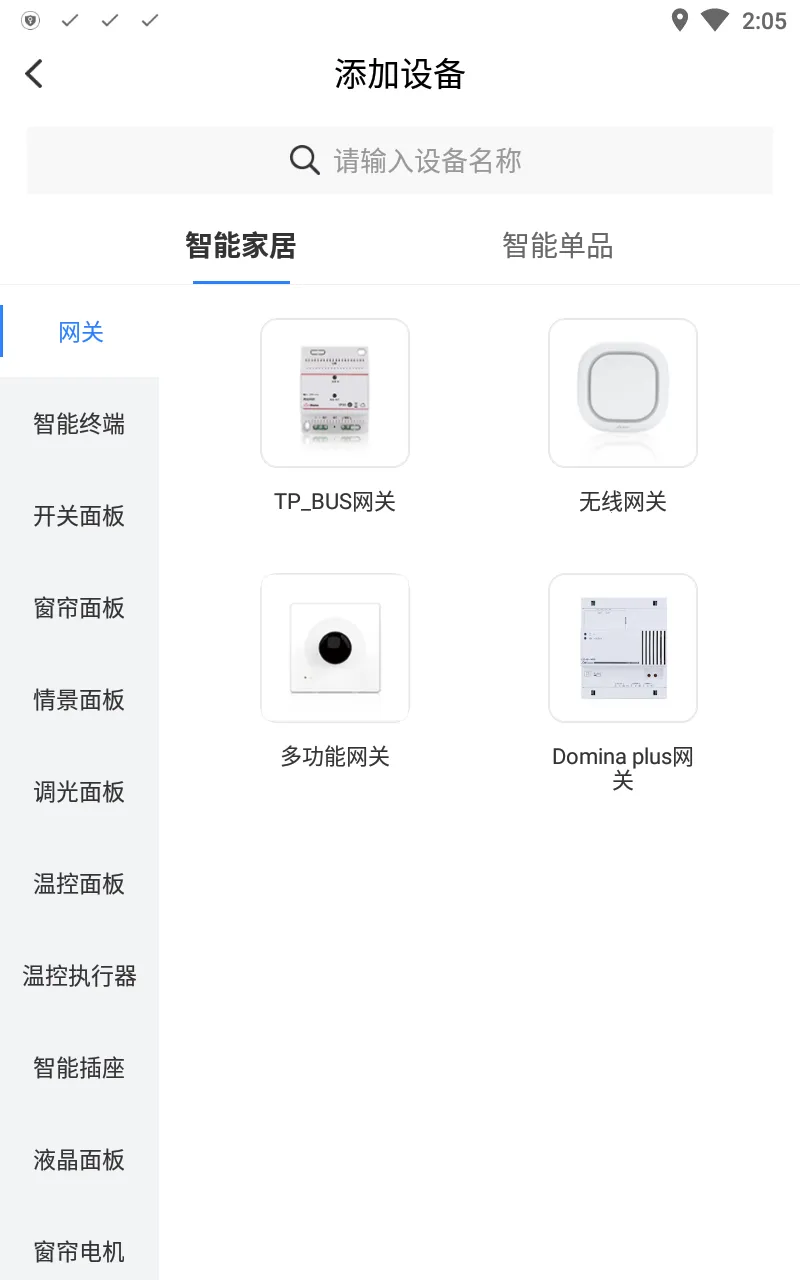Select 开关面板 from the sidebar
Image resolution: width=800 pixels, height=1280 pixels.
coord(79,516)
